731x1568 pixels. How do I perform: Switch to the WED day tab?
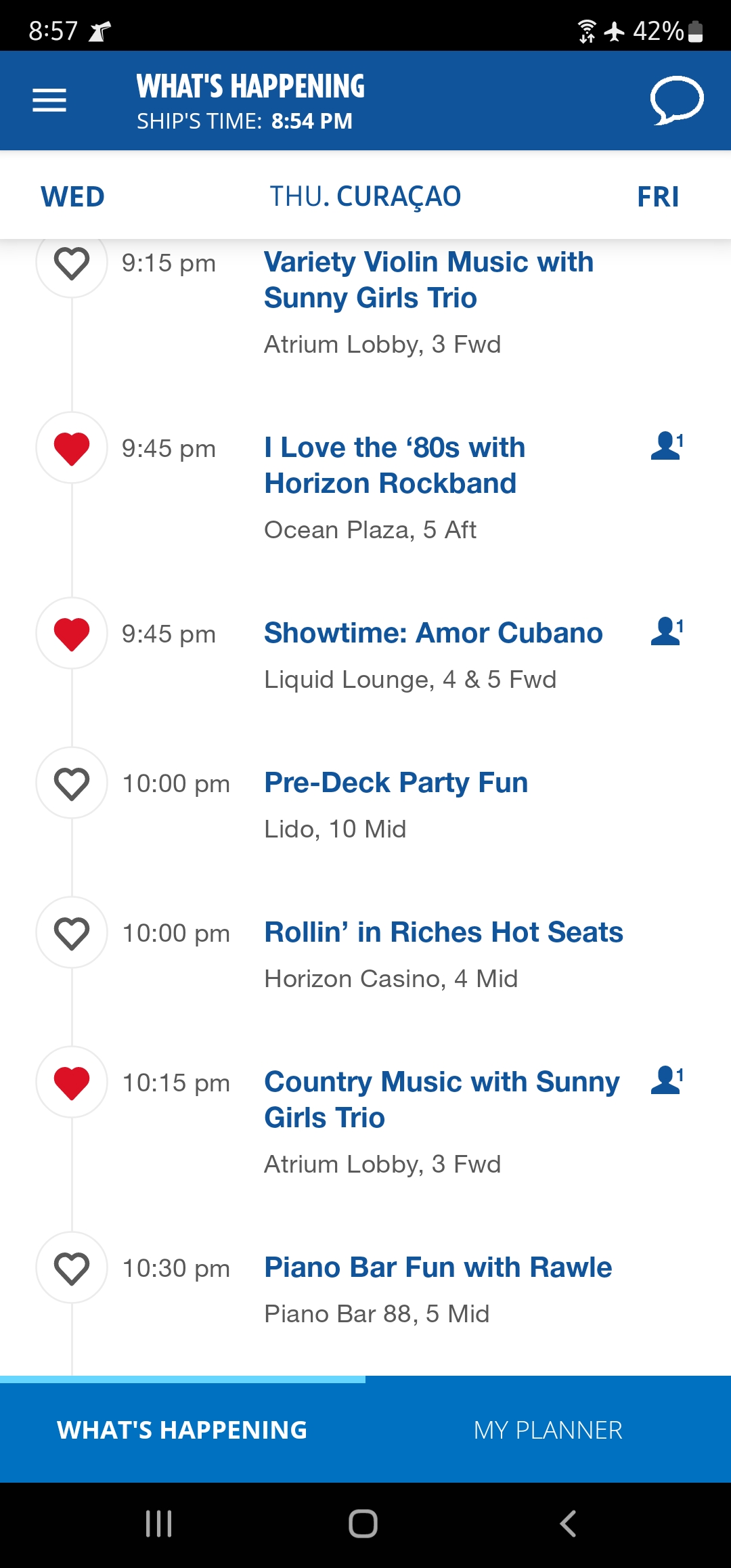(x=72, y=196)
